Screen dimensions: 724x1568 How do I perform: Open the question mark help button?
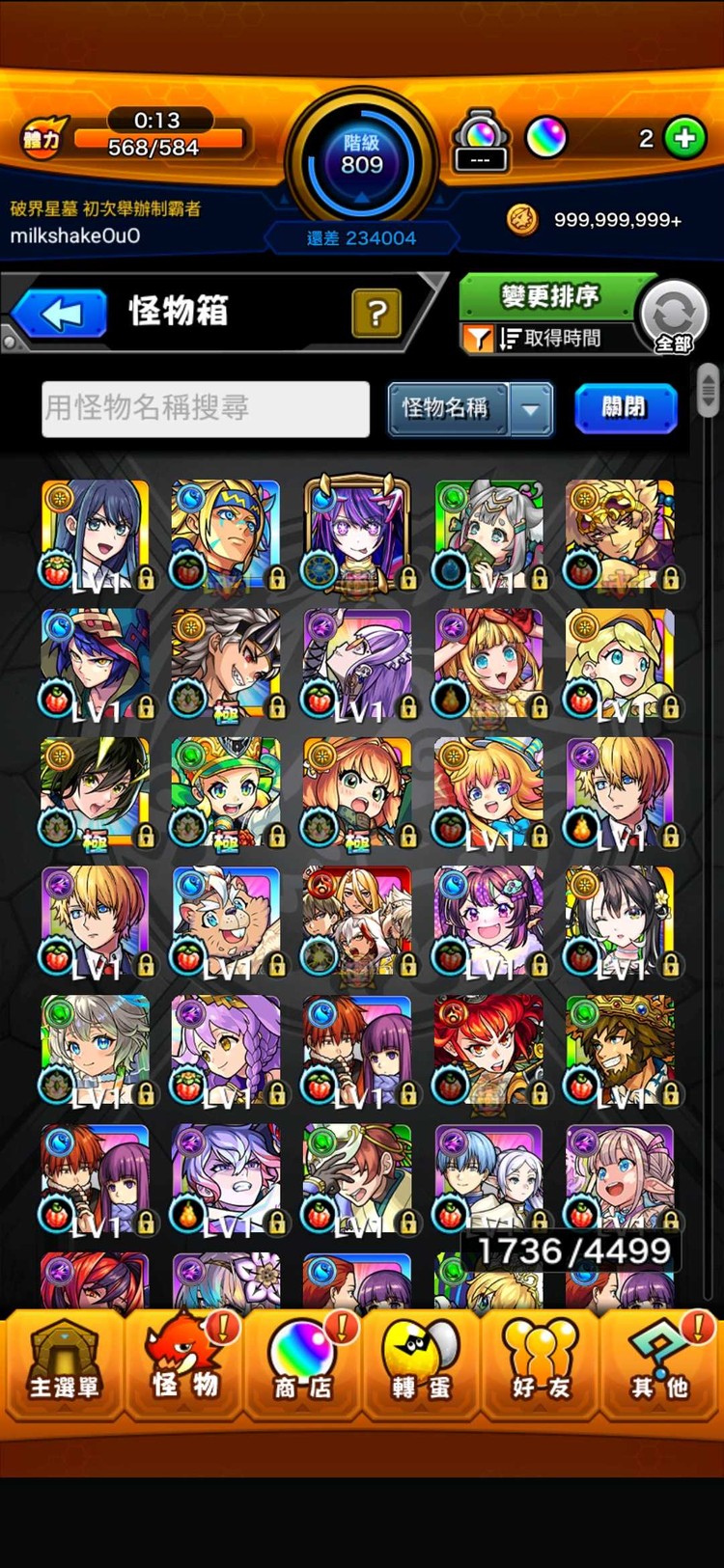pyautogui.click(x=376, y=314)
